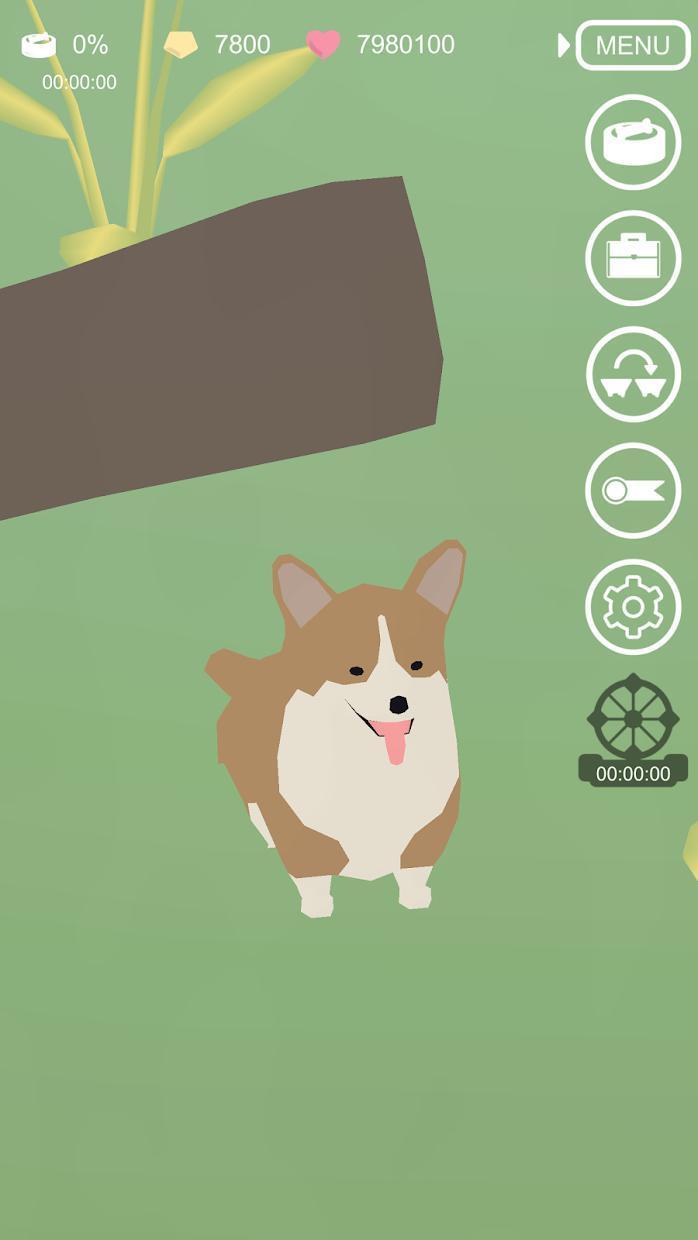Image resolution: width=698 pixels, height=1240 pixels.
Task: Collapse the side panel with the MENU button
Action: (633, 45)
